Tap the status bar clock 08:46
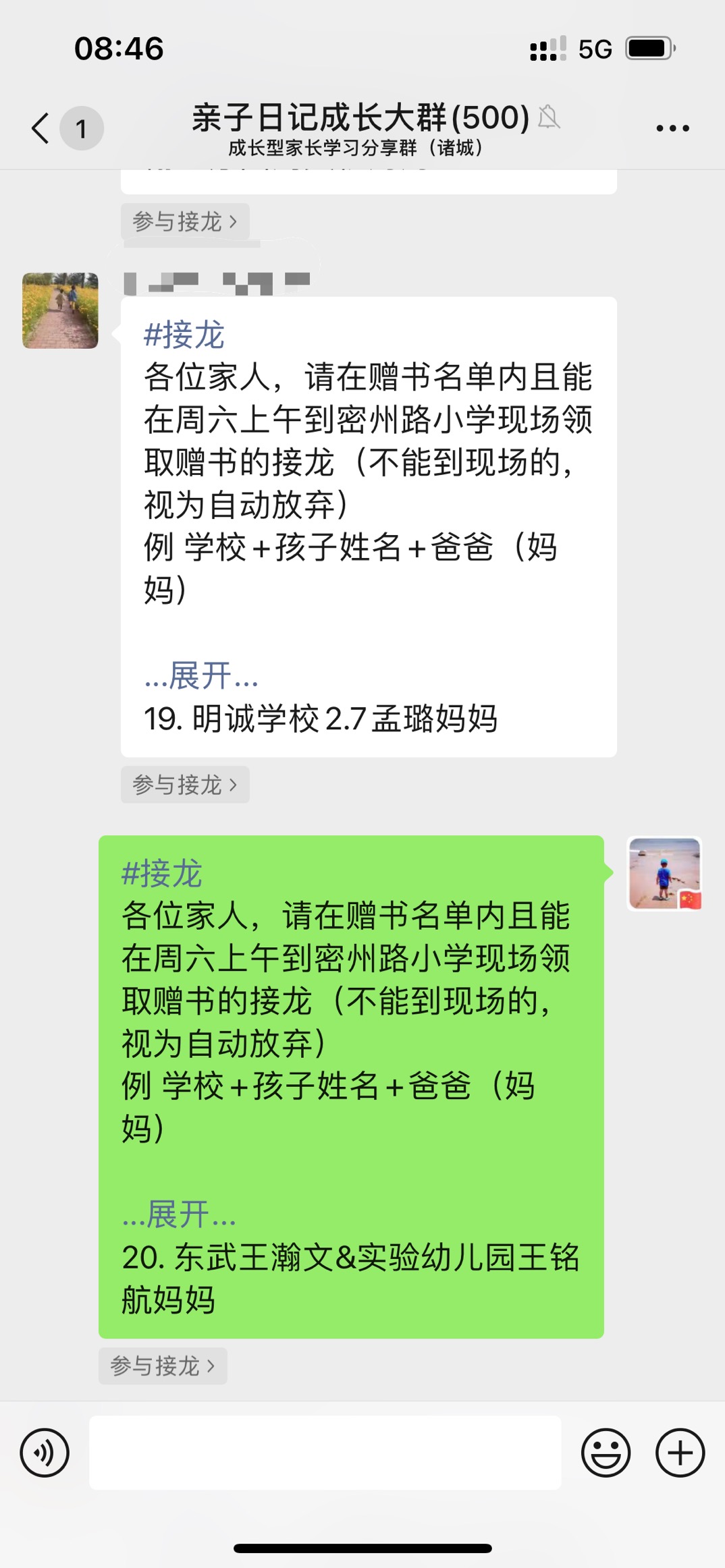The width and height of the screenshot is (725, 1568). pos(118,48)
